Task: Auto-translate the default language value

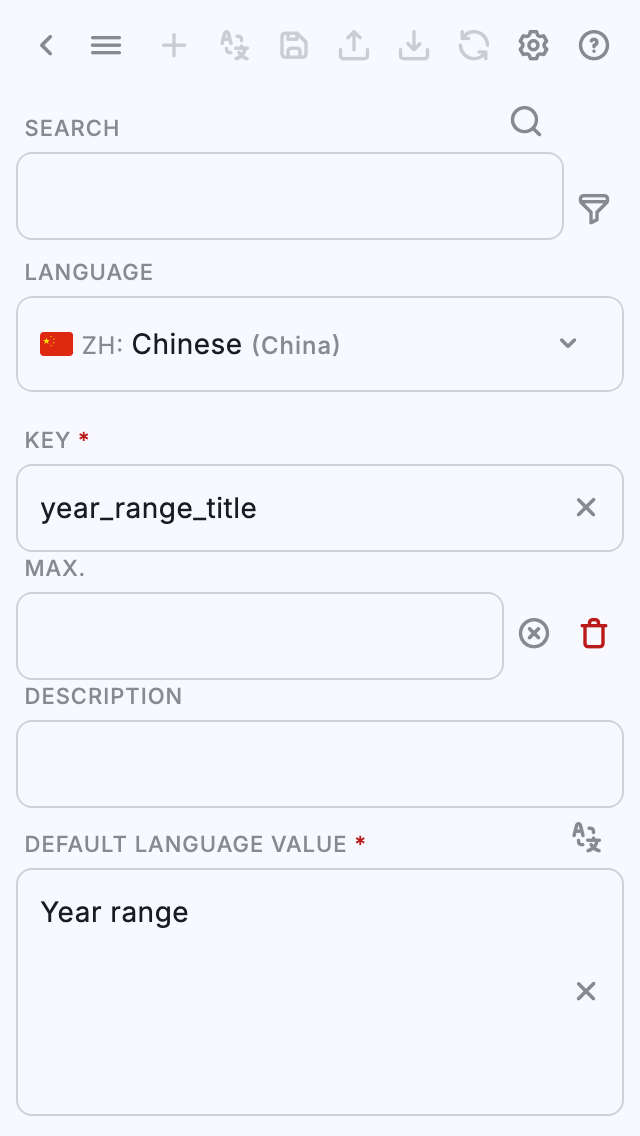Action: click(x=587, y=837)
